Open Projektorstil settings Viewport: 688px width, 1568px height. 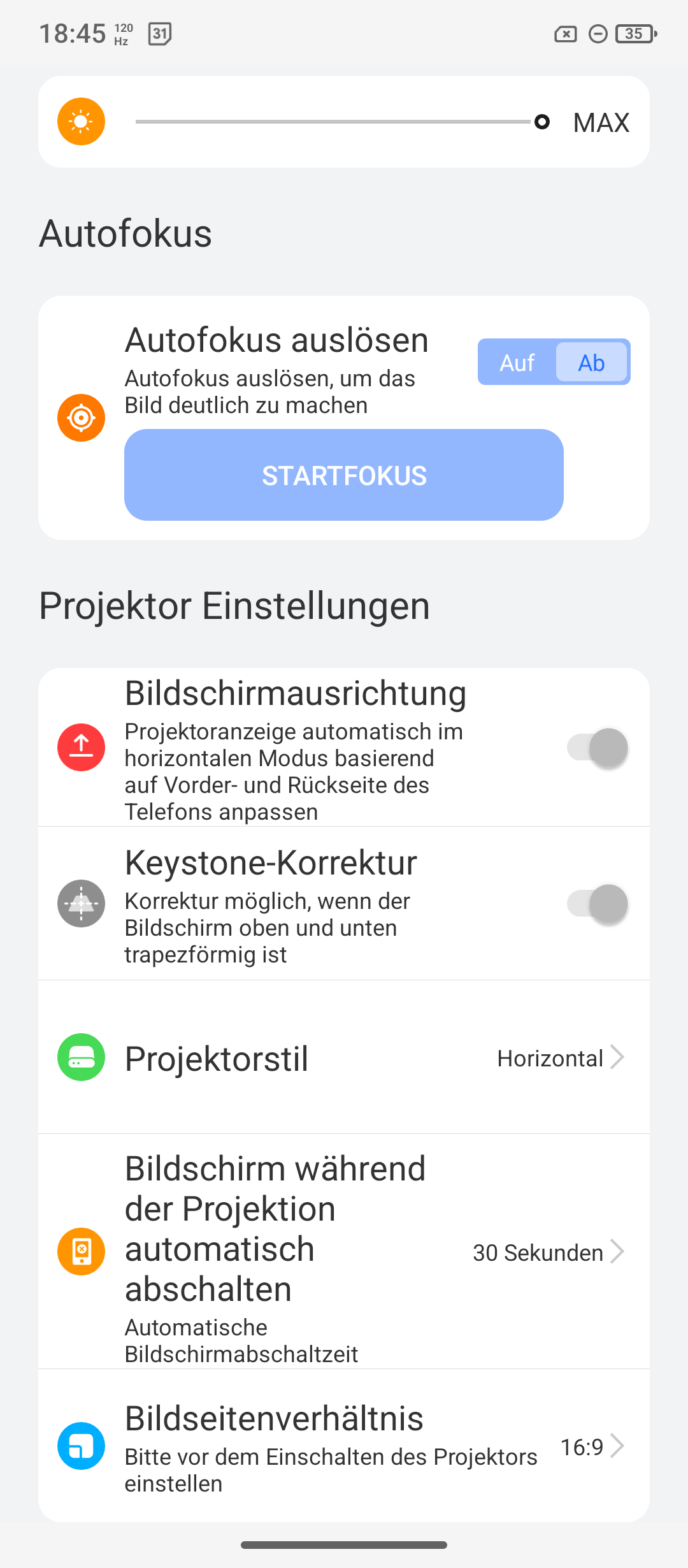tap(344, 1057)
